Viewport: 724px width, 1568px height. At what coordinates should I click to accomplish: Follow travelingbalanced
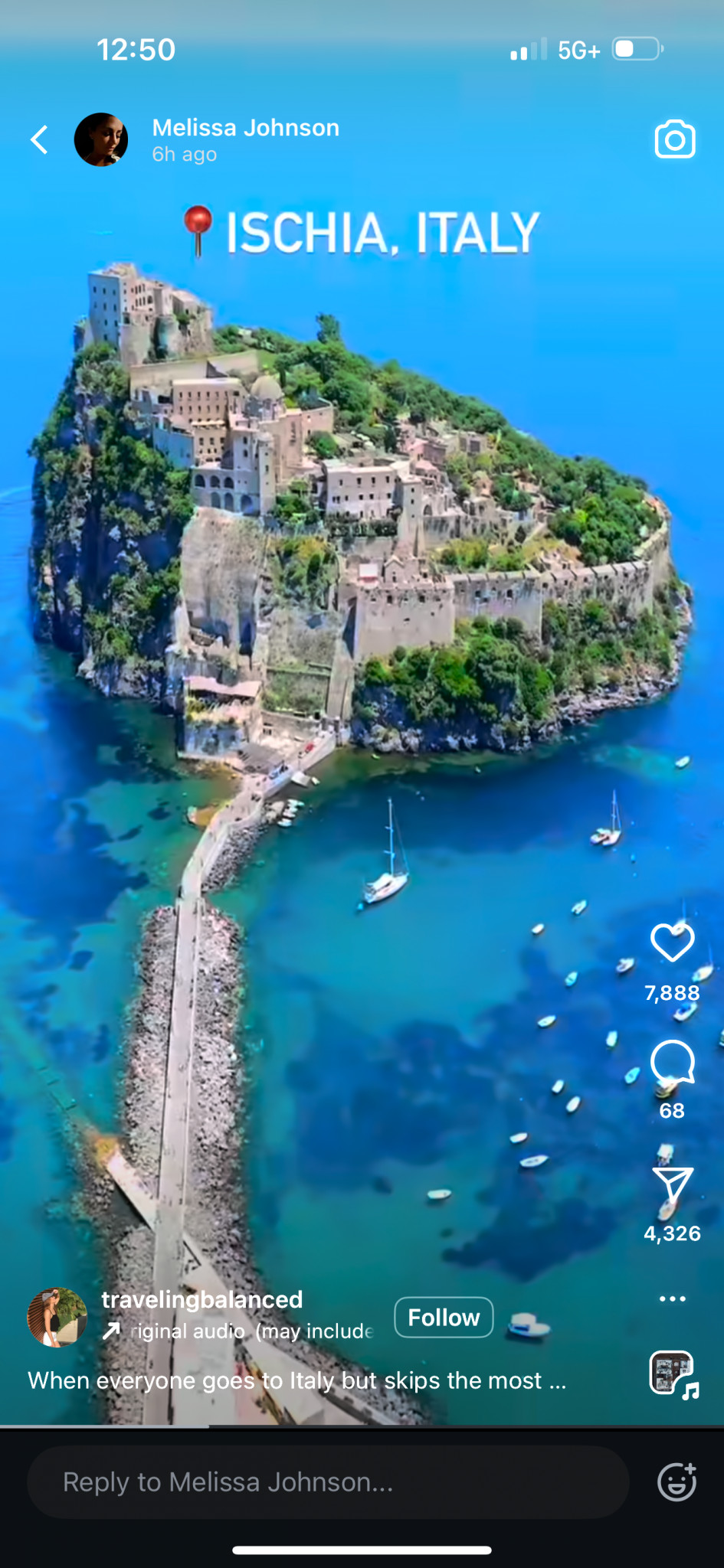(x=444, y=1318)
